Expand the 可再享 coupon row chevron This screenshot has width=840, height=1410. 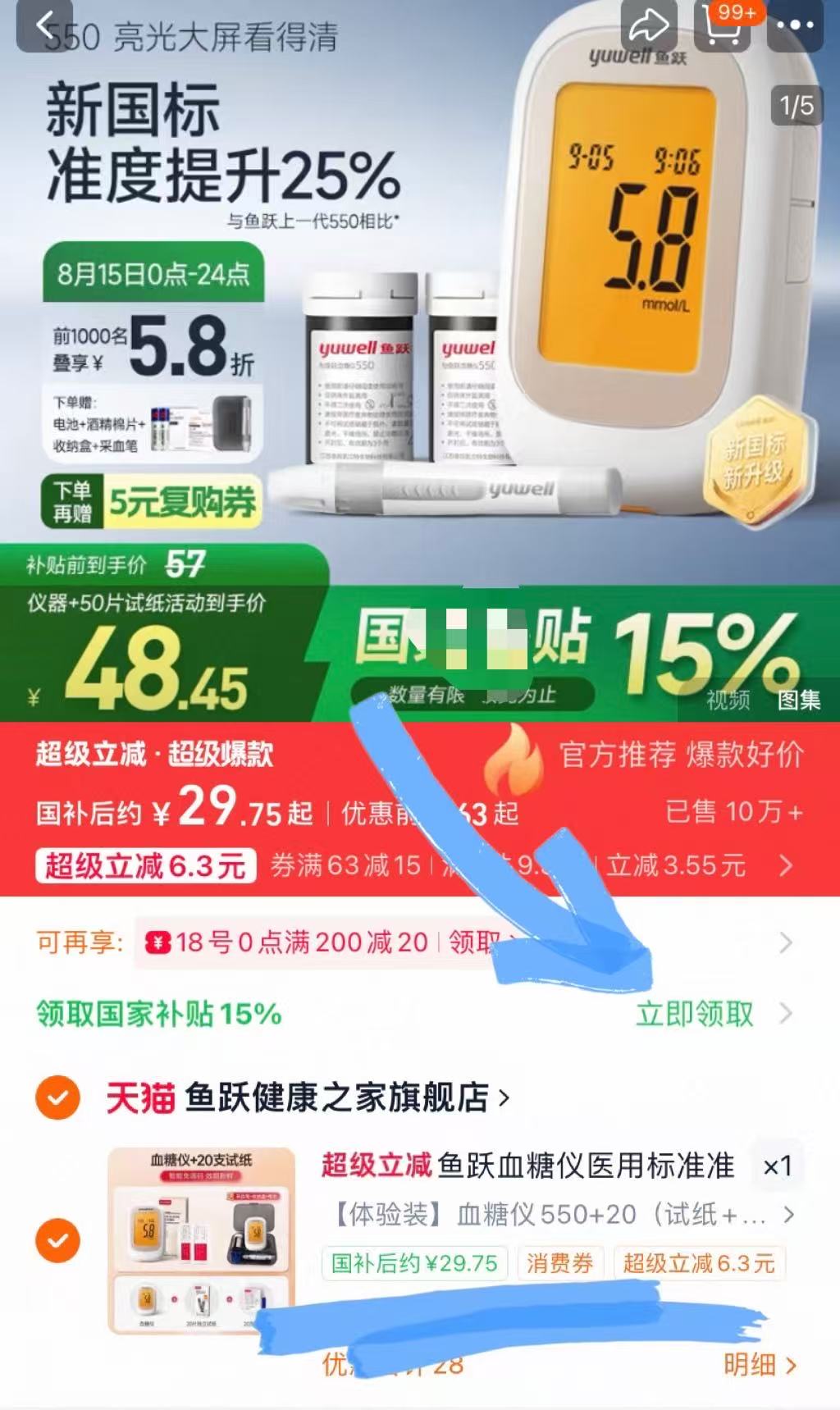click(x=787, y=943)
